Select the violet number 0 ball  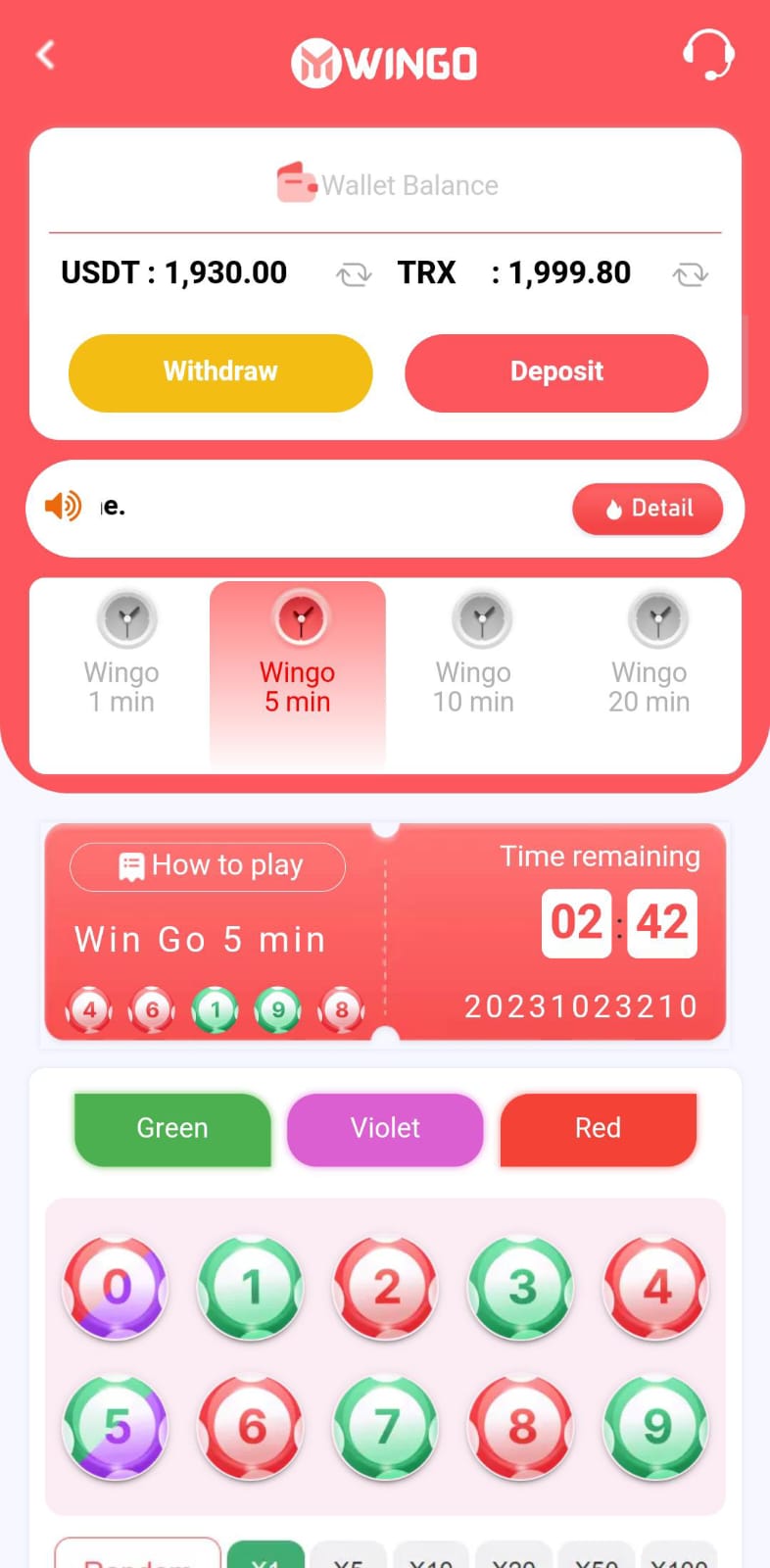coord(115,1288)
